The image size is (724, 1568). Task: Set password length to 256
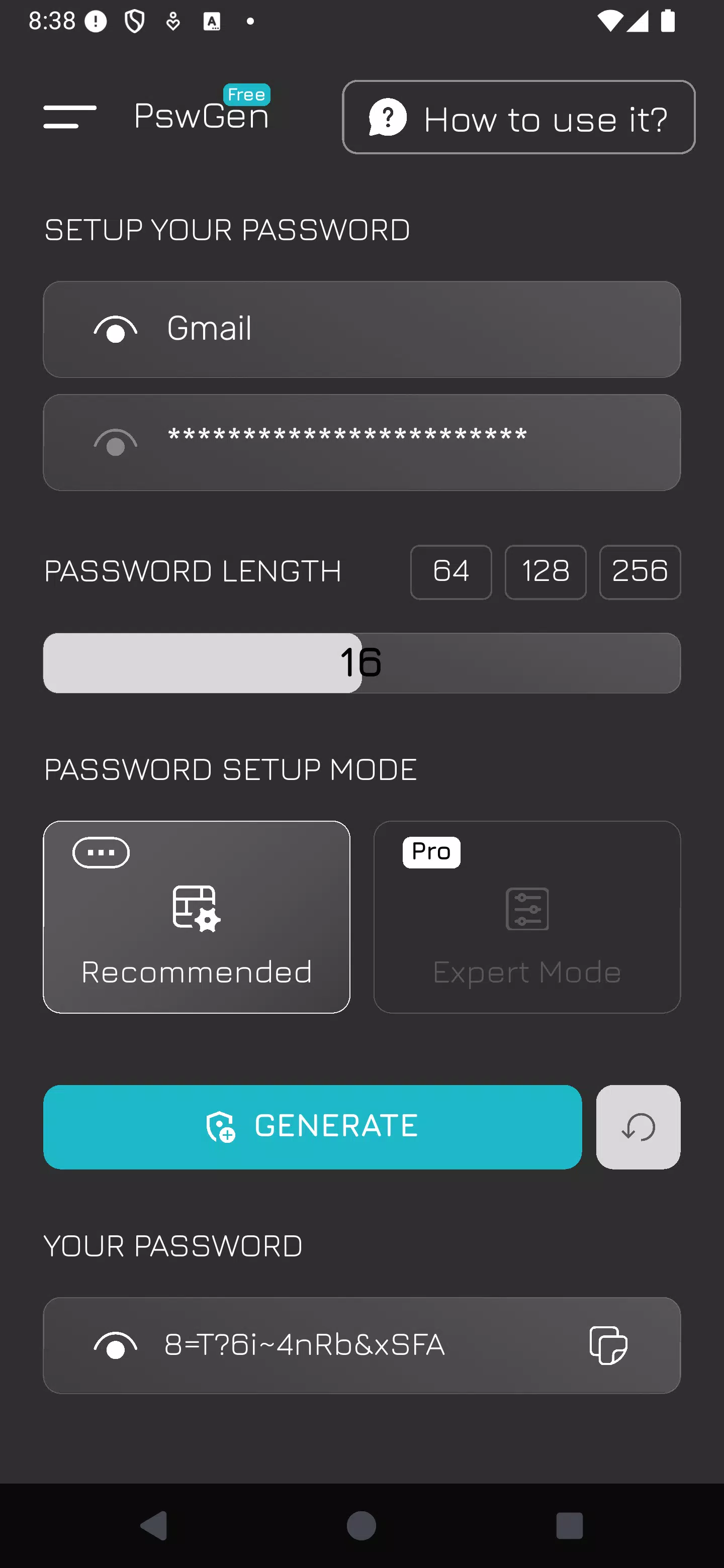coord(640,571)
